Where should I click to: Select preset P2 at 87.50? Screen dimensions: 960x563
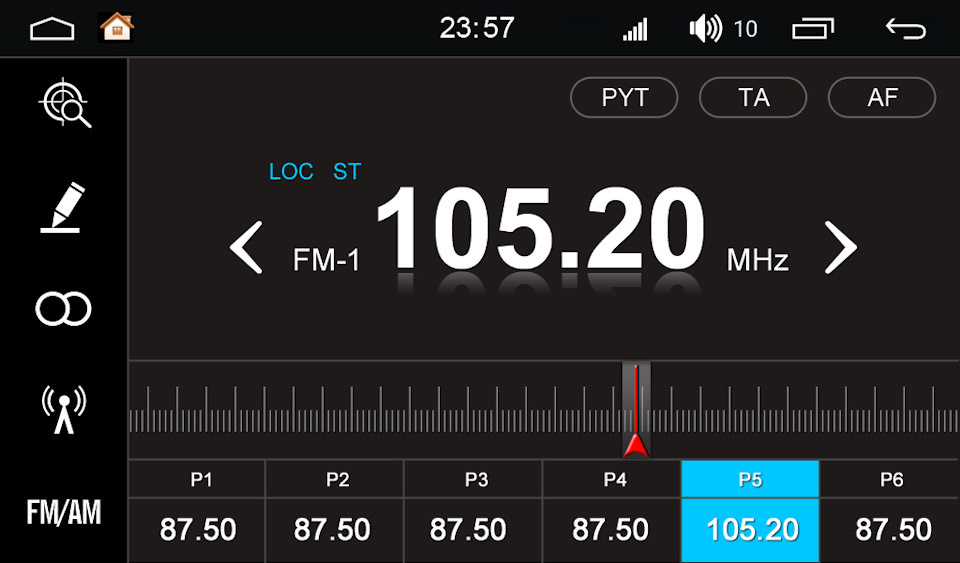point(335,512)
